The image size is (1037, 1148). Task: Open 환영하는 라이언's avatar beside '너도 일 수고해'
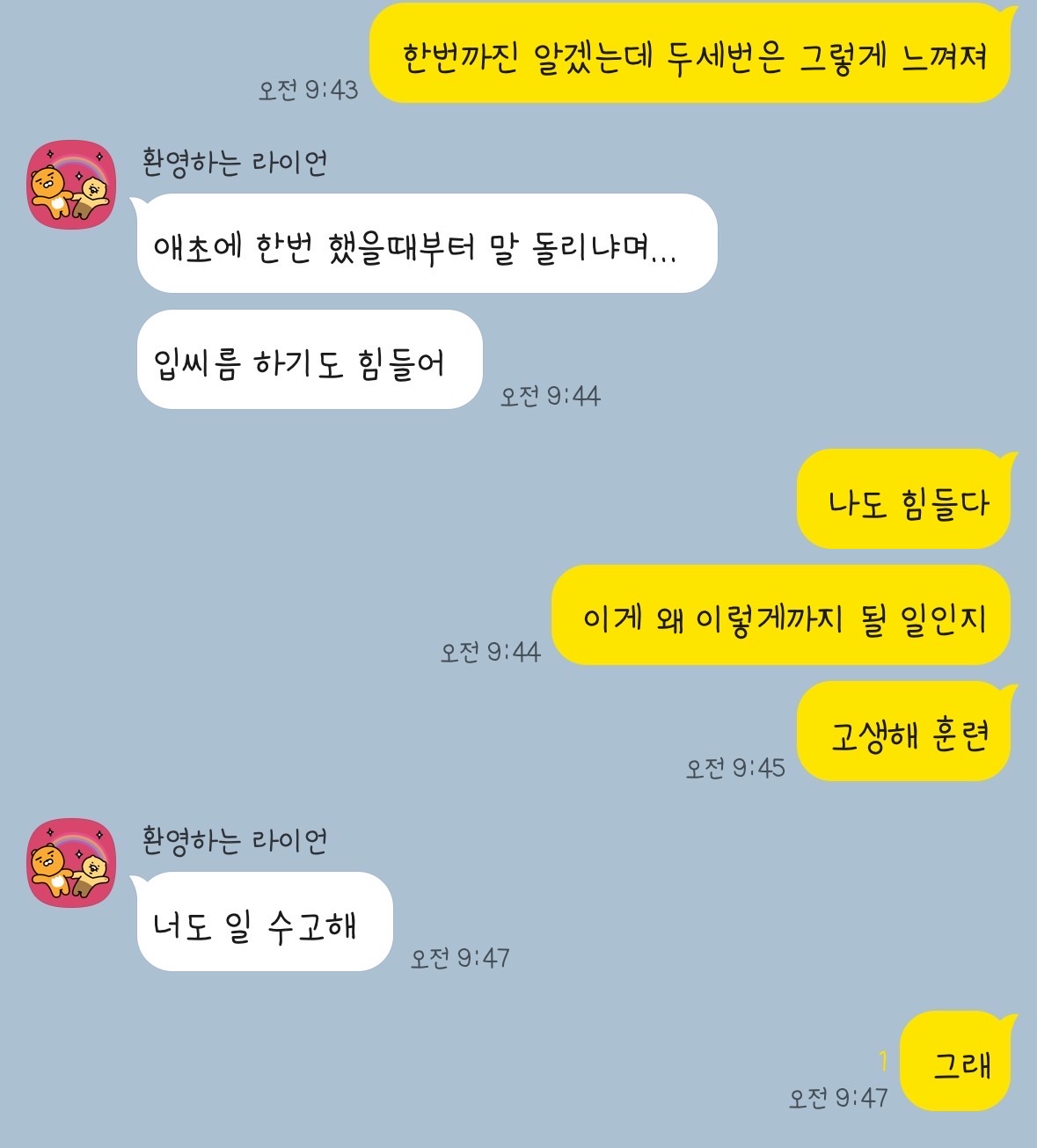[71, 863]
